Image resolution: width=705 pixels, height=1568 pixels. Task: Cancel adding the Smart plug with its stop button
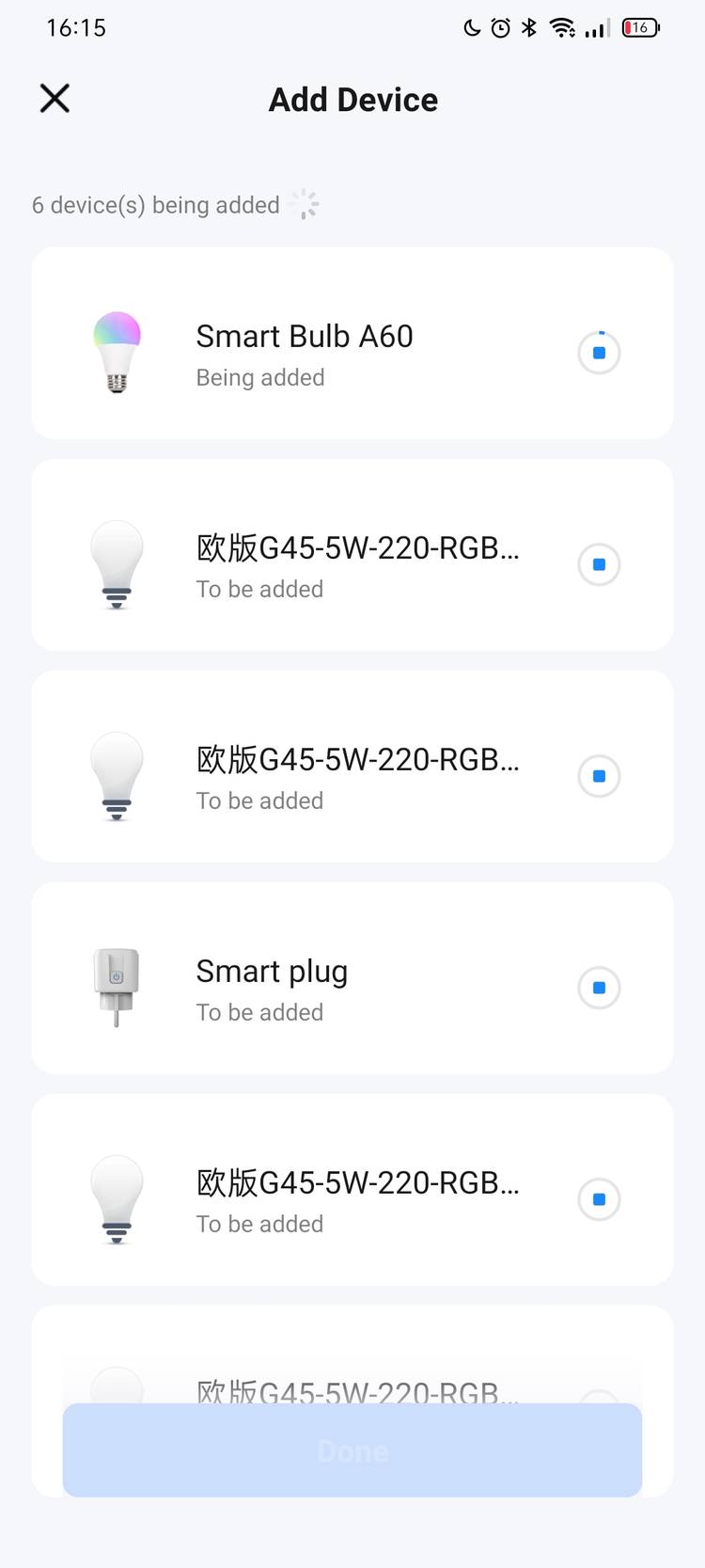(x=599, y=988)
